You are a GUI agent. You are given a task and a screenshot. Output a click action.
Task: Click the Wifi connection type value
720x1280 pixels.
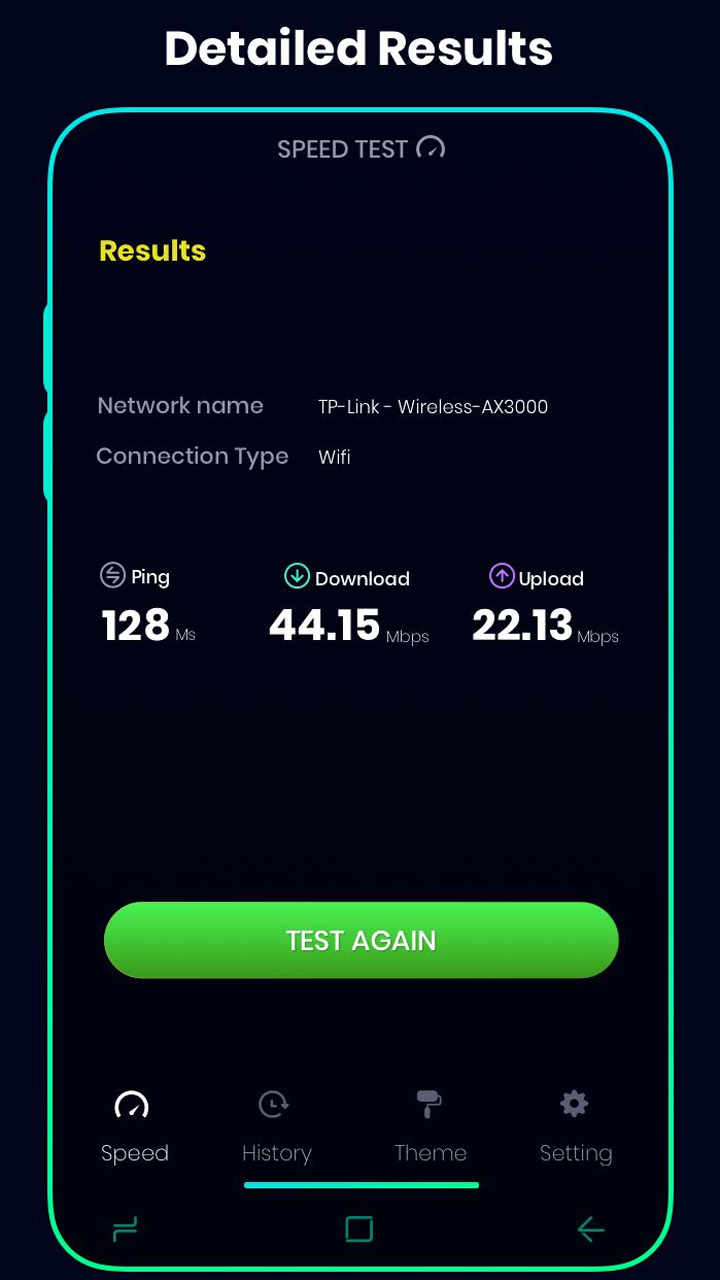pos(334,456)
